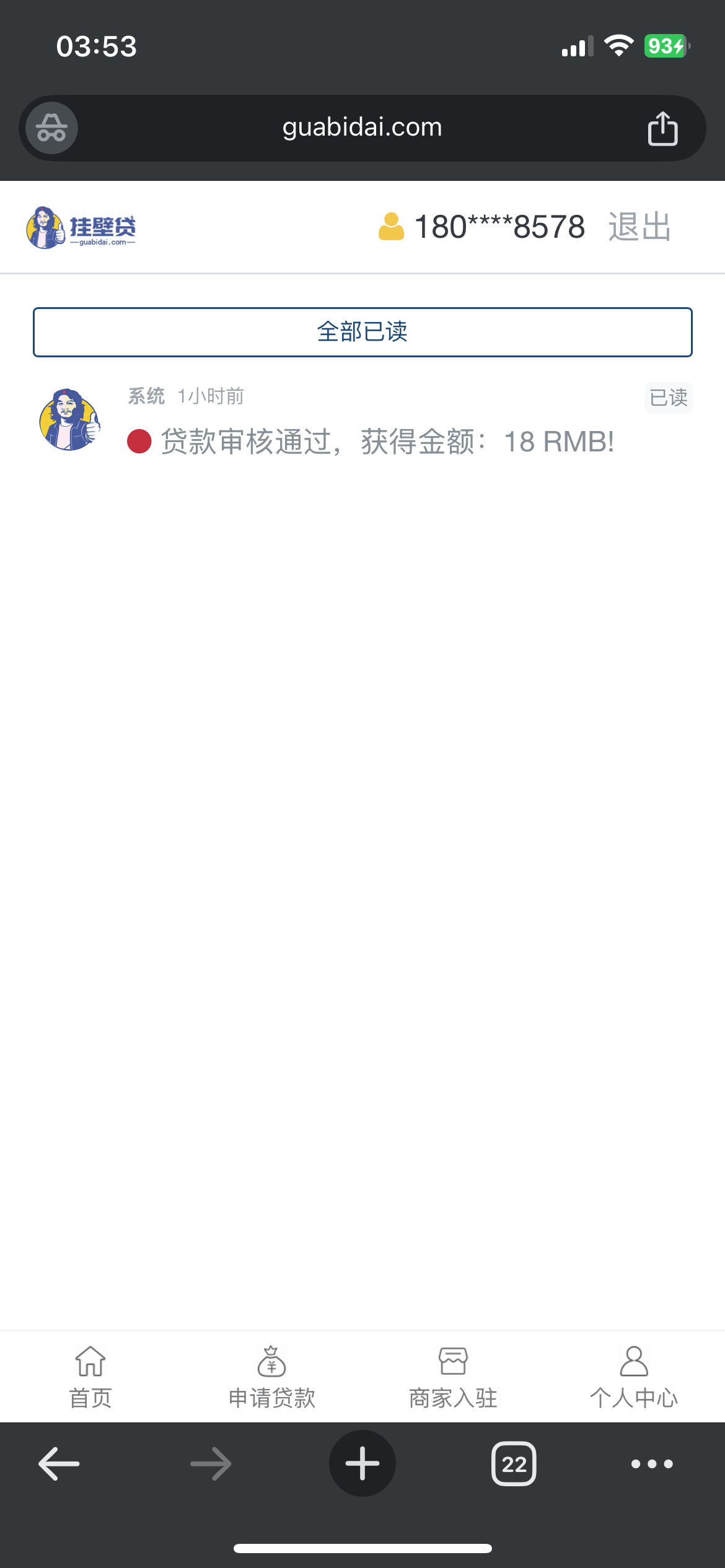Go to 首页 tab
This screenshot has height=1568, width=725.
pyautogui.click(x=90, y=1377)
